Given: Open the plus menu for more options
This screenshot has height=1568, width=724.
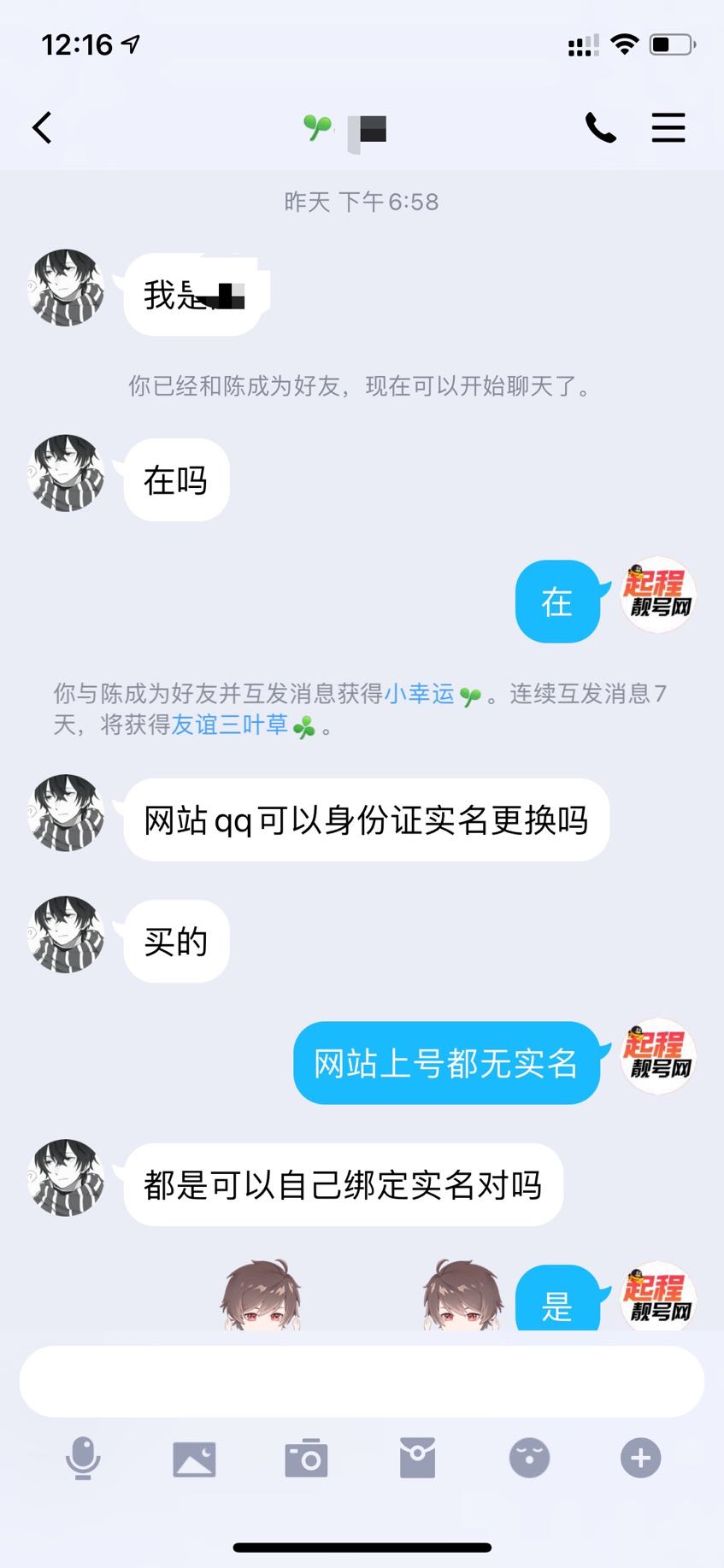Looking at the screenshot, I should point(640,1459).
